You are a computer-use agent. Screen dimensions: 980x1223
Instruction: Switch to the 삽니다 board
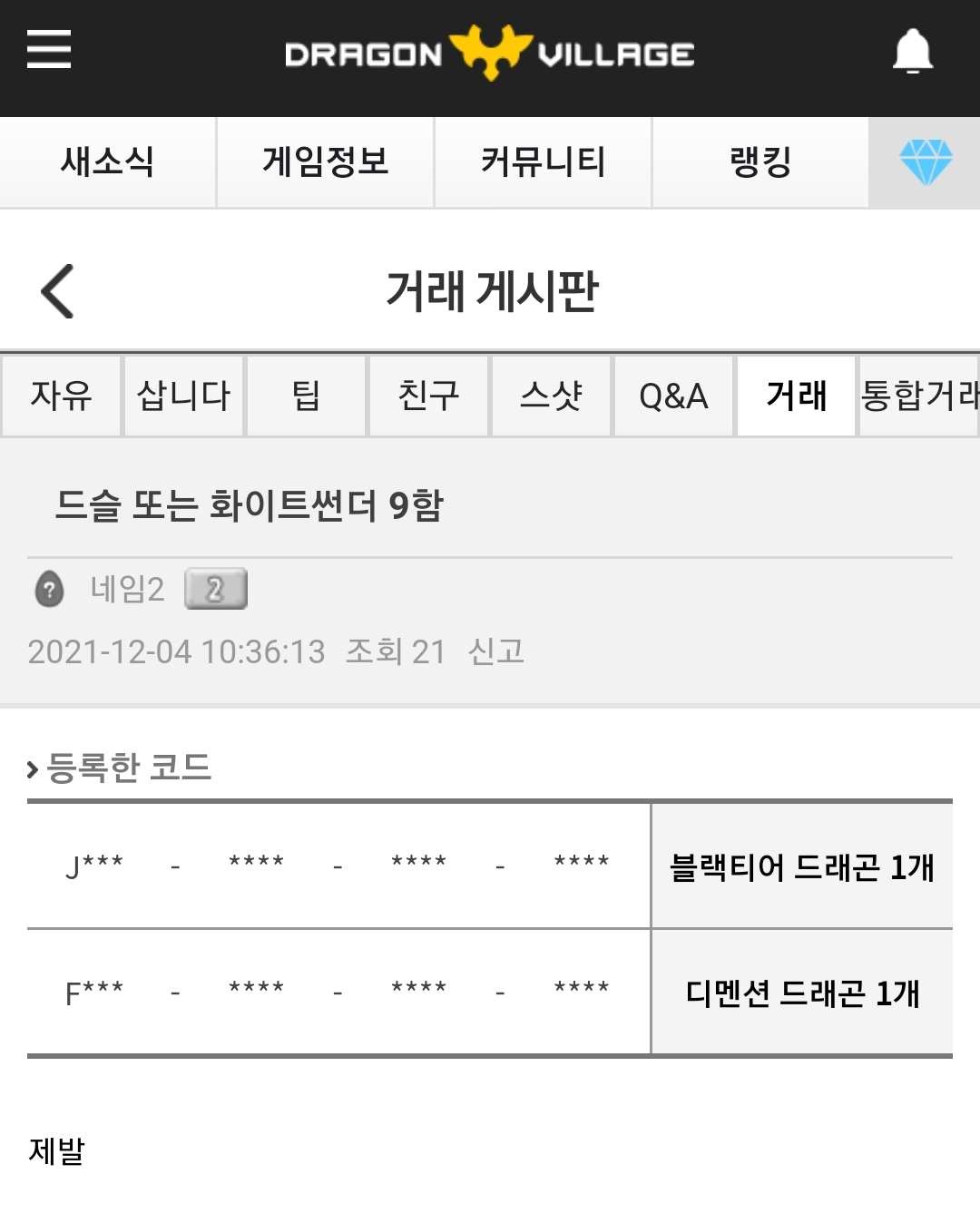[183, 396]
